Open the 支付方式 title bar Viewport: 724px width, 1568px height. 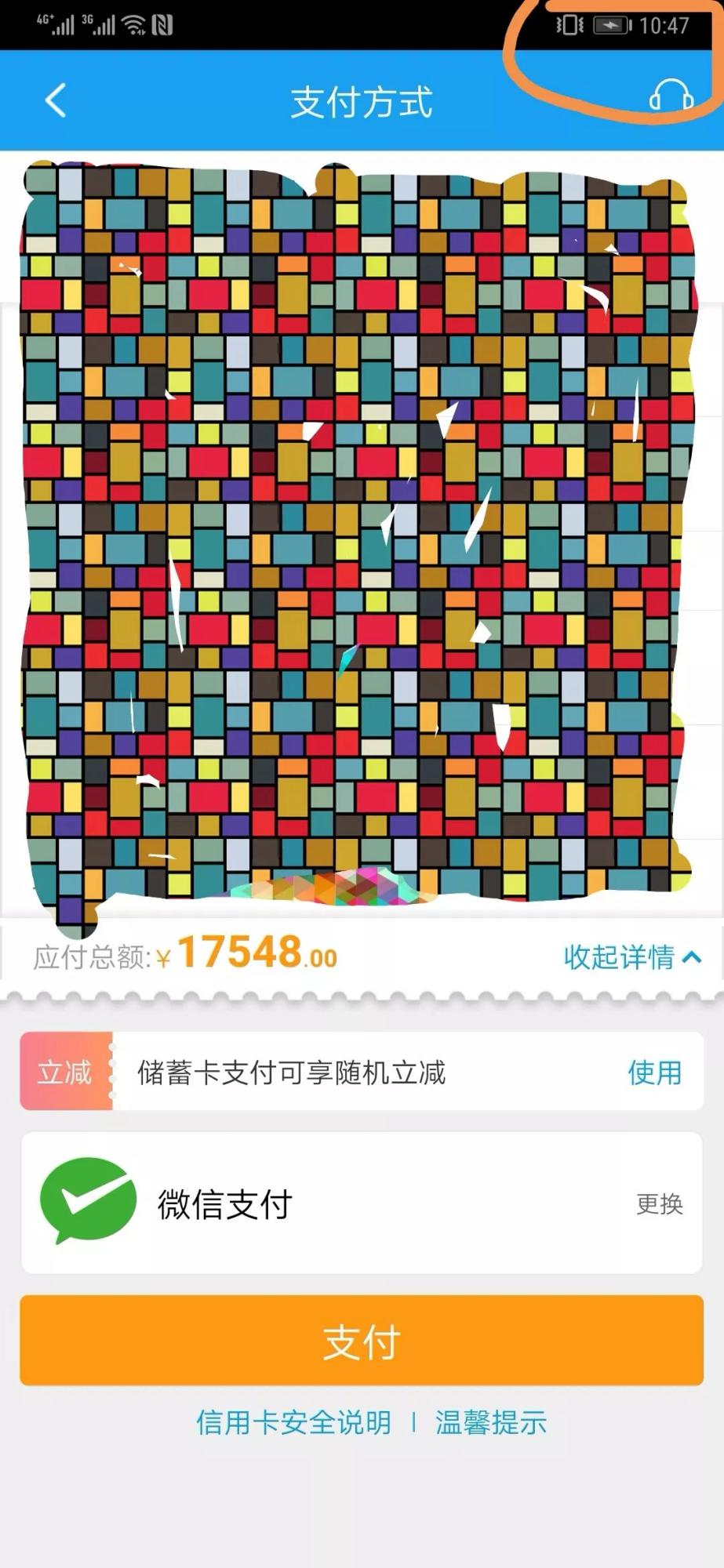(362, 100)
